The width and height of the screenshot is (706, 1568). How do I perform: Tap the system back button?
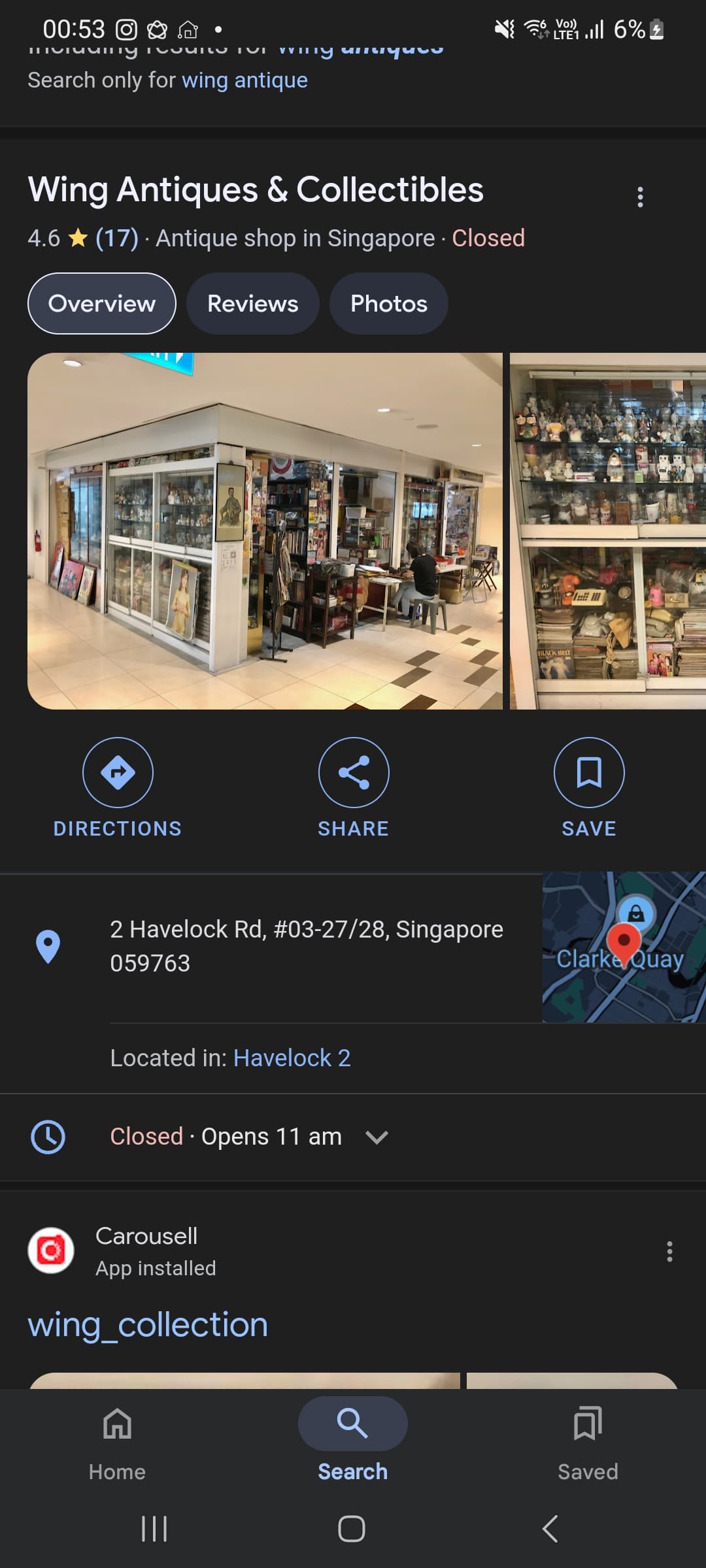click(x=550, y=1529)
